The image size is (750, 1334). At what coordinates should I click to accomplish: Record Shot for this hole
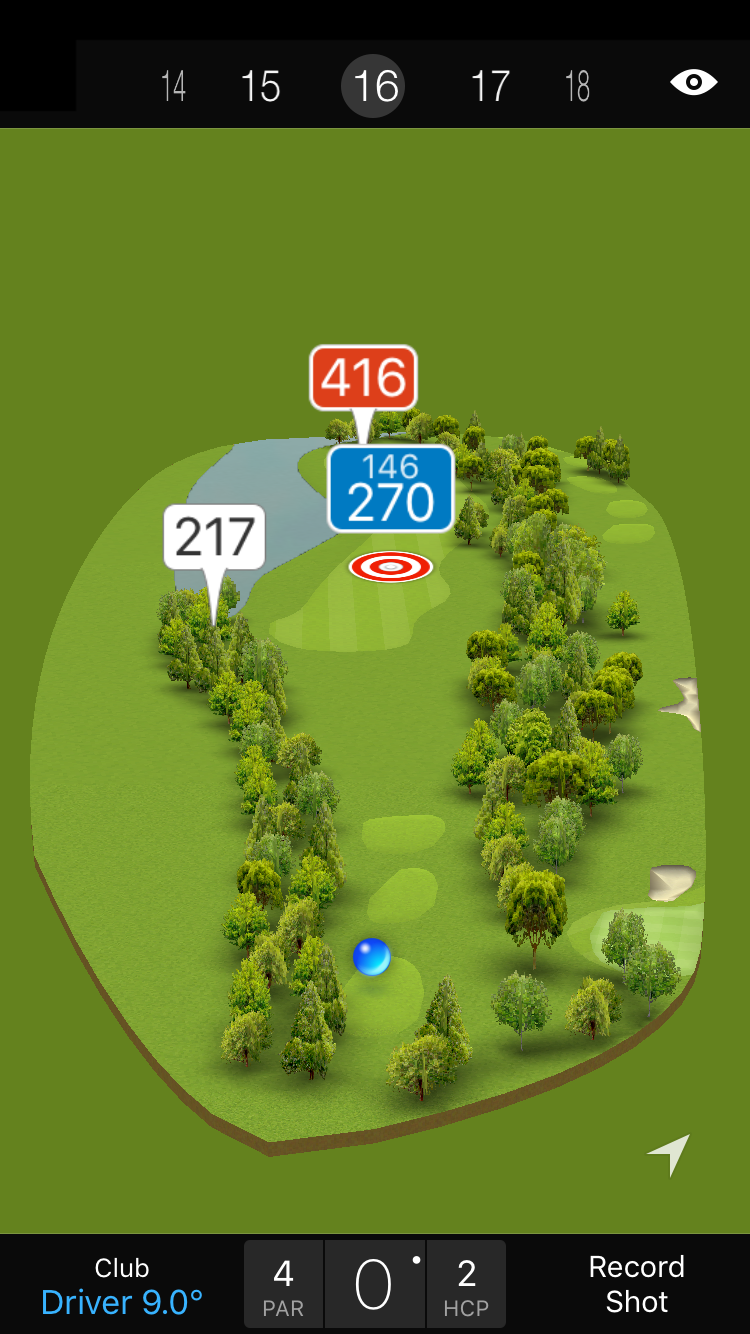(636, 1284)
